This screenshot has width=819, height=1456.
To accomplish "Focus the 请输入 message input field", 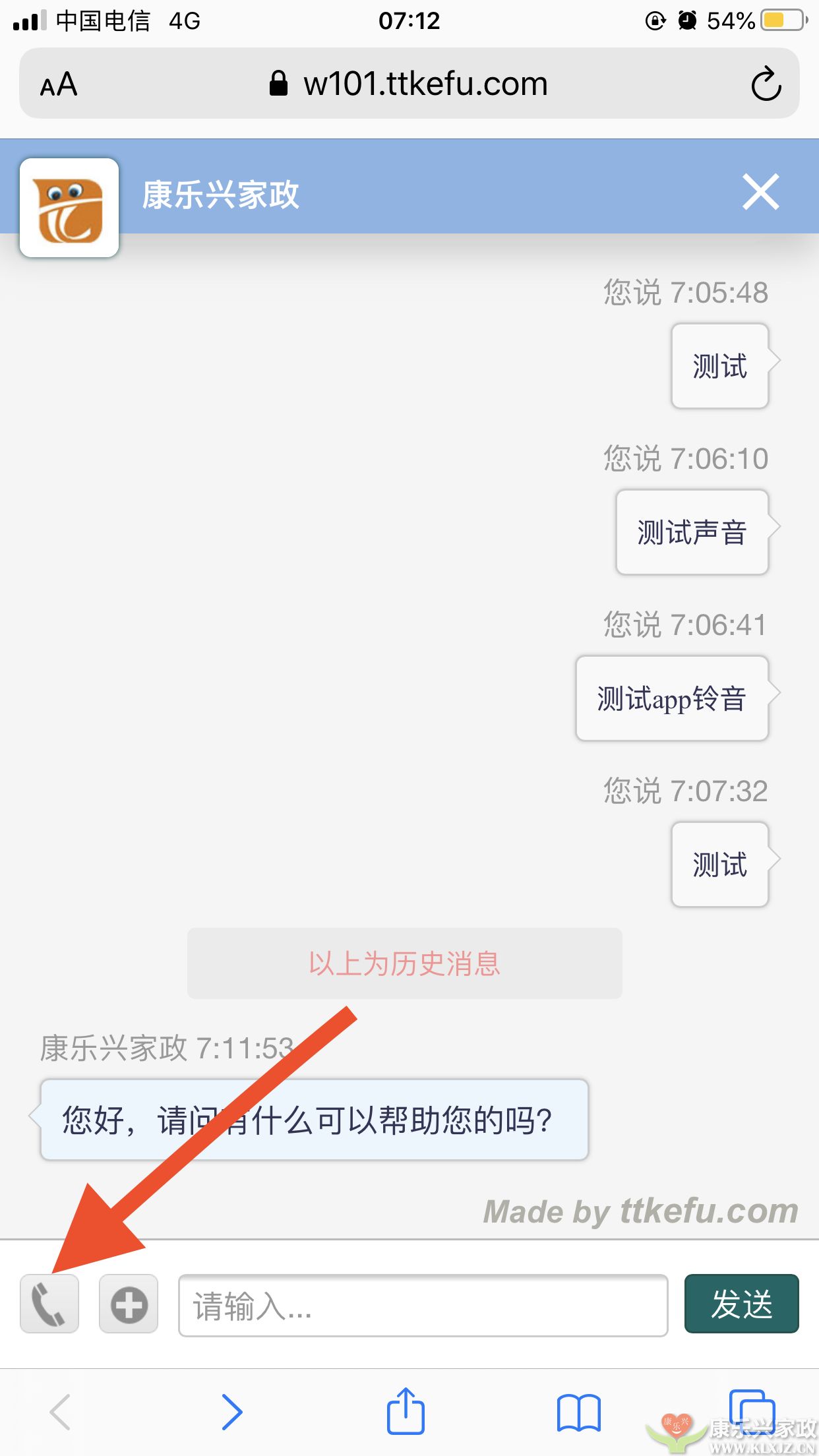I will pyautogui.click(x=423, y=1305).
